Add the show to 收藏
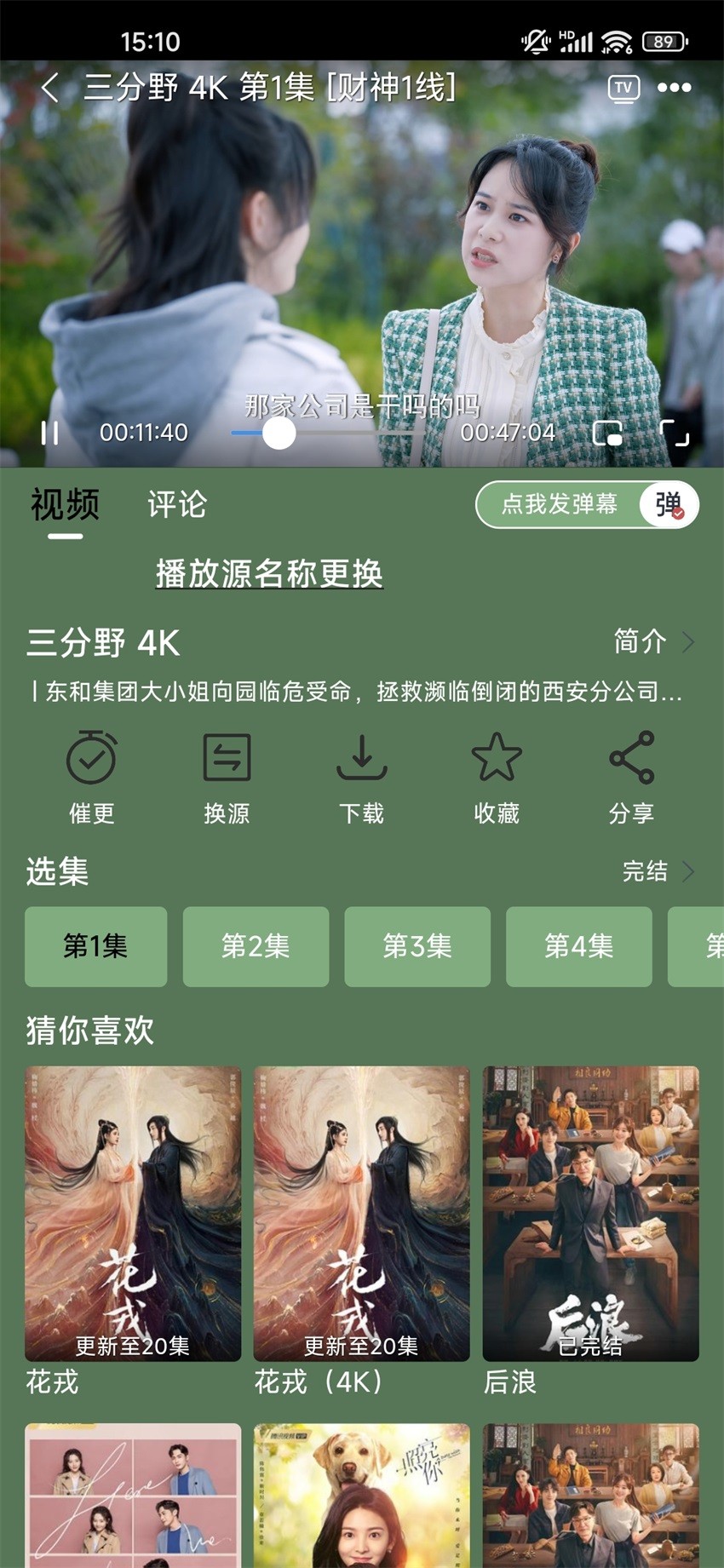This screenshot has height=1568, width=724. point(497,777)
